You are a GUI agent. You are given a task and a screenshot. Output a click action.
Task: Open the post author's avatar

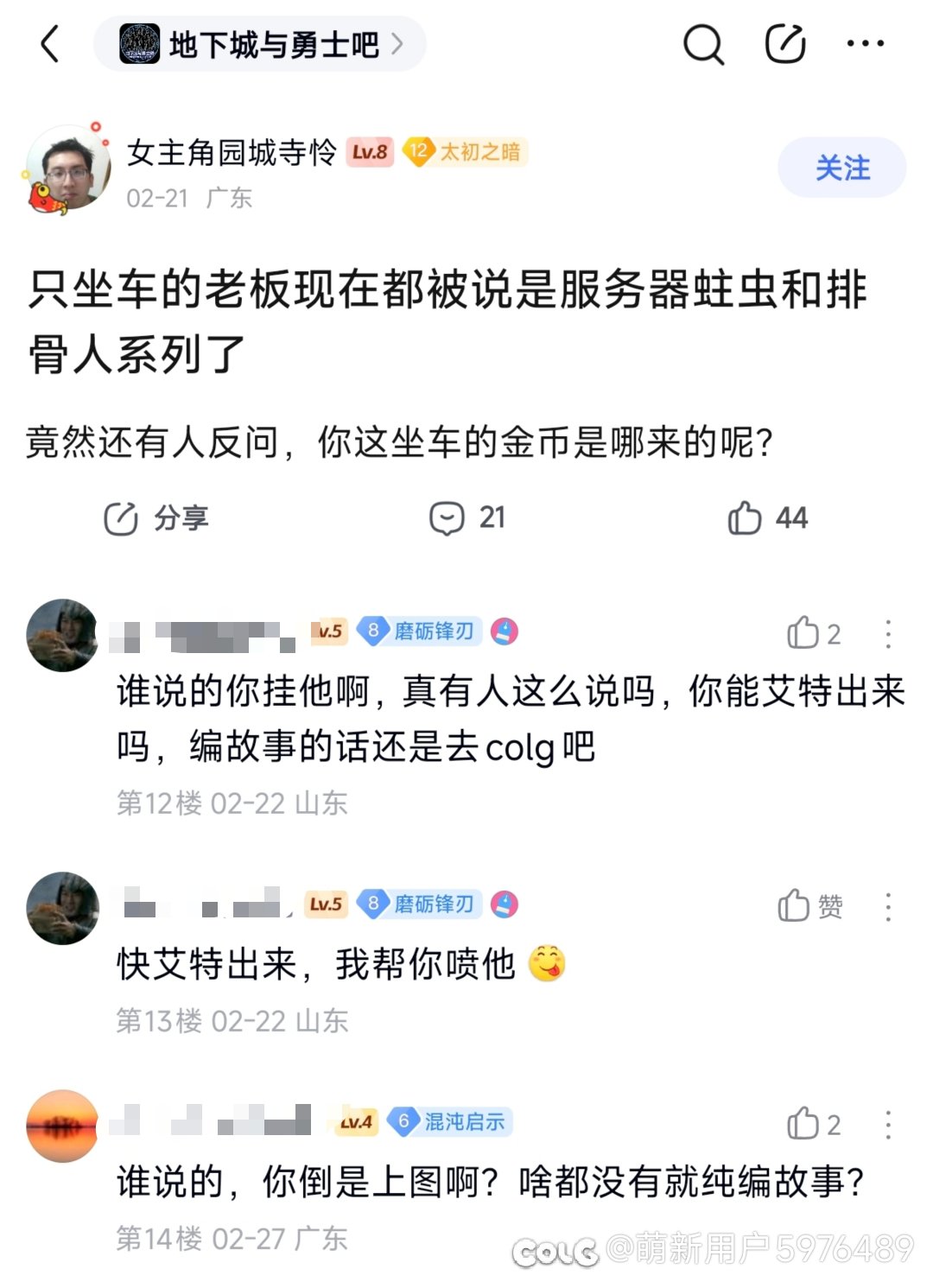click(x=69, y=168)
